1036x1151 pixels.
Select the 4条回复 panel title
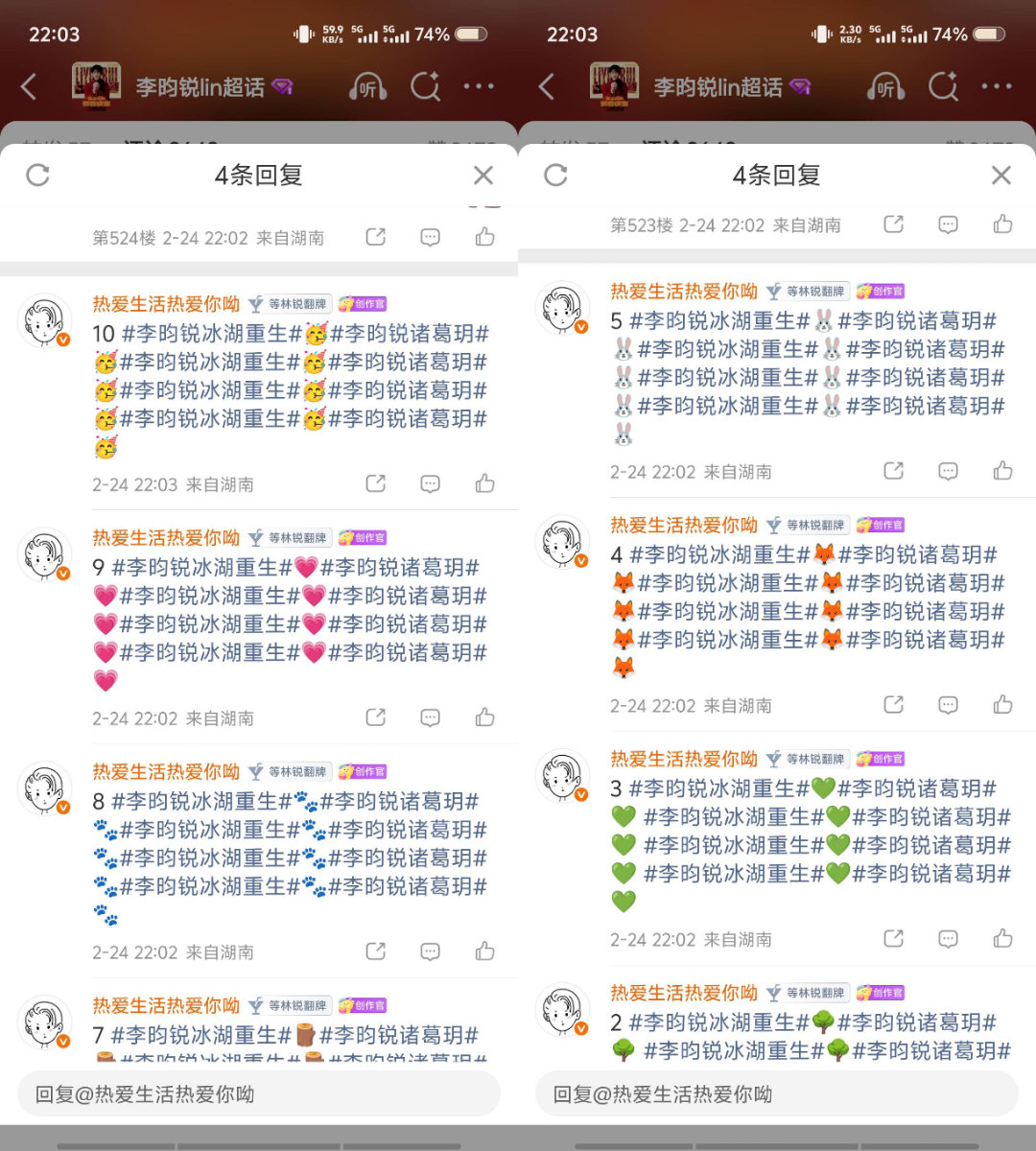tap(259, 176)
